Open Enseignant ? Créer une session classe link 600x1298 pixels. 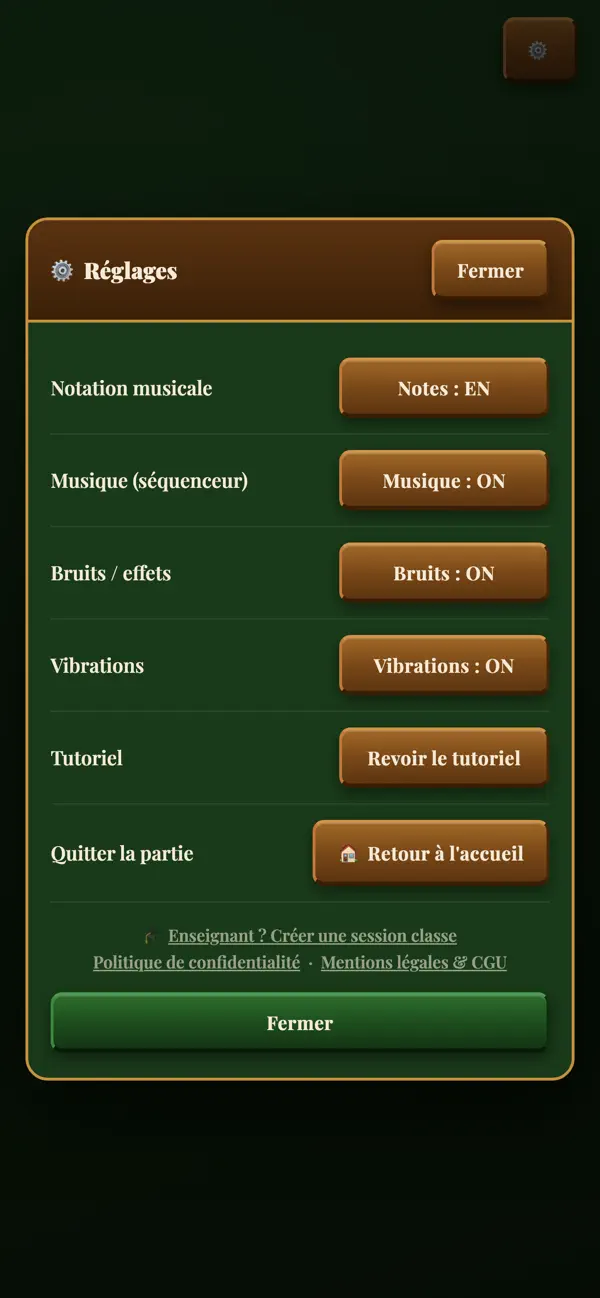click(x=312, y=936)
